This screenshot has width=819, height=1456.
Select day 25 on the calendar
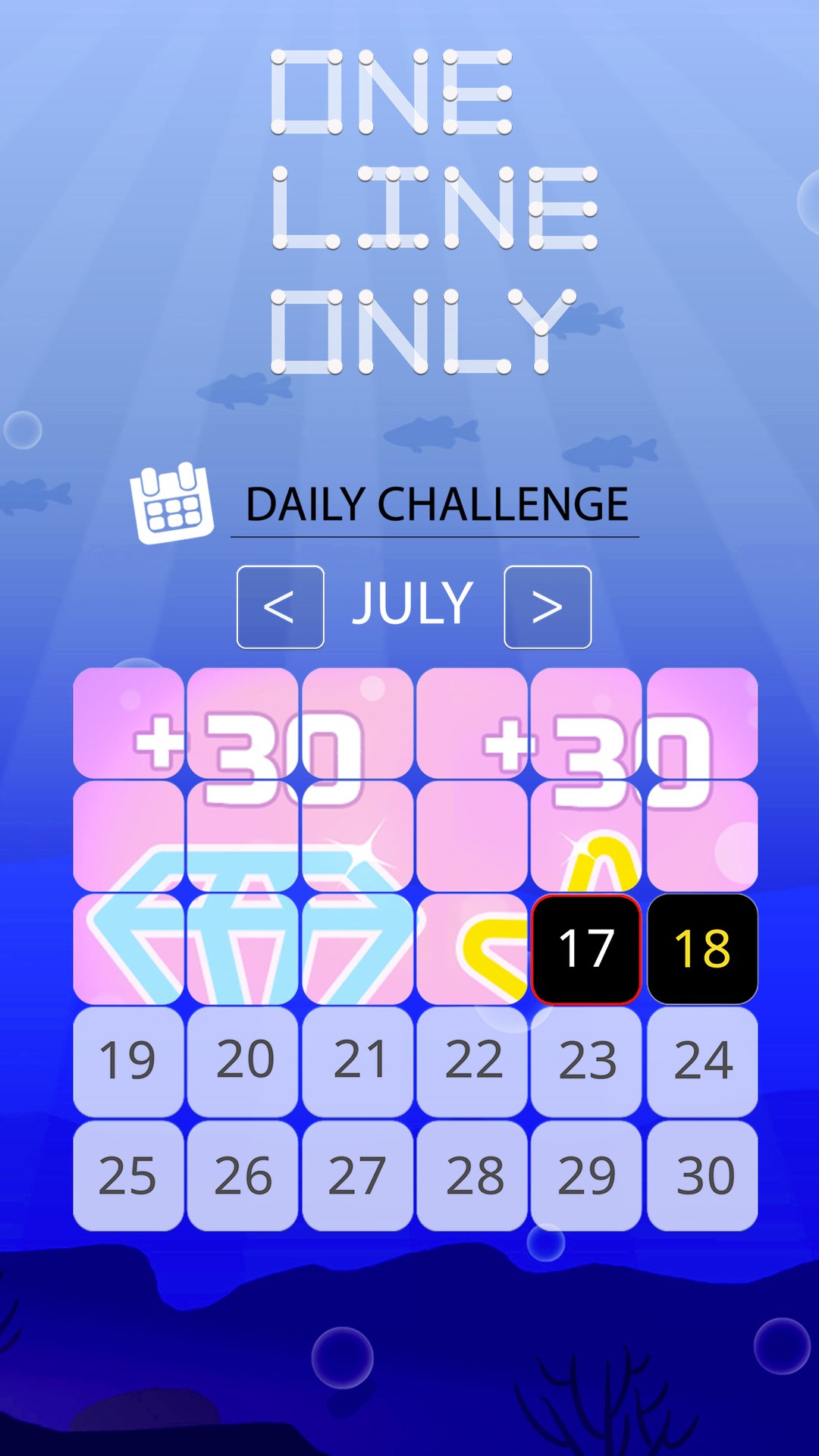tap(128, 1175)
